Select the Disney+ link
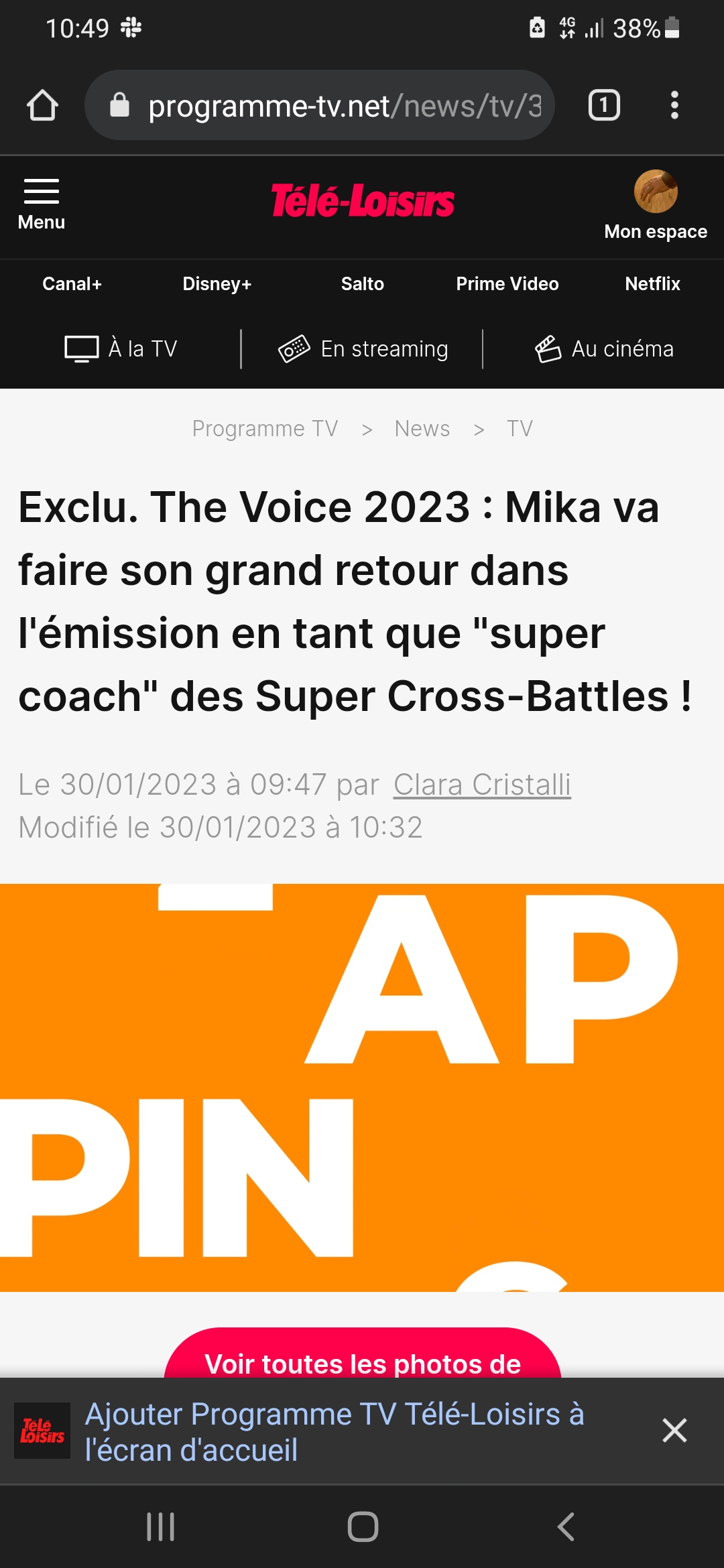 tap(217, 284)
